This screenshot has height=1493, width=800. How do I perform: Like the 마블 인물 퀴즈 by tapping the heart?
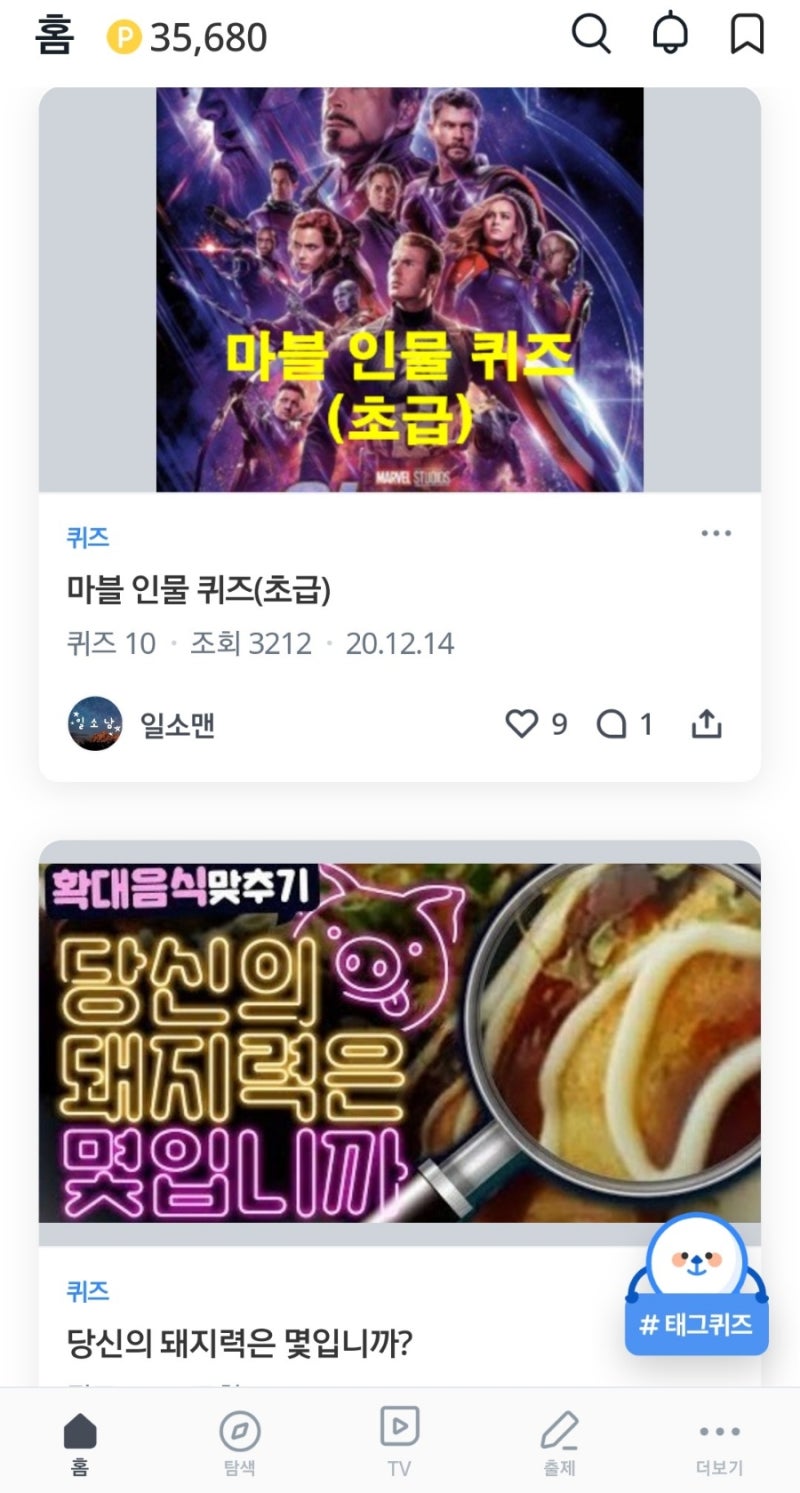coord(522,724)
